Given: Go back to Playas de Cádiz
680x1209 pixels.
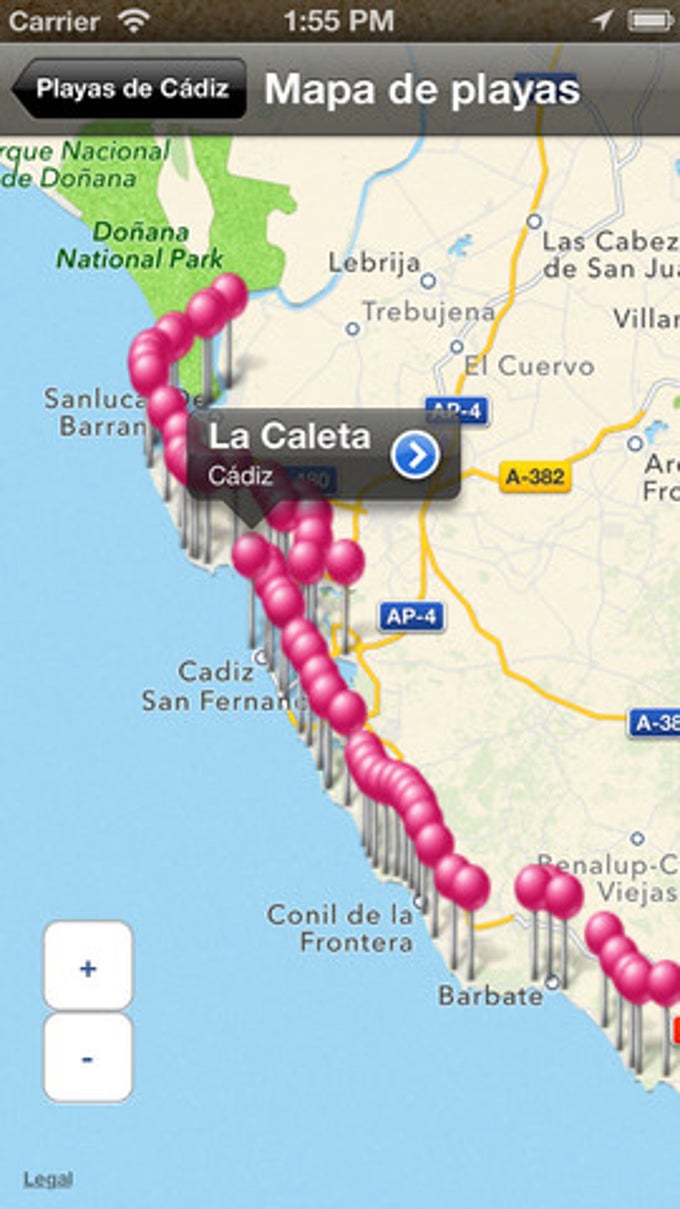Looking at the screenshot, I should [130, 88].
